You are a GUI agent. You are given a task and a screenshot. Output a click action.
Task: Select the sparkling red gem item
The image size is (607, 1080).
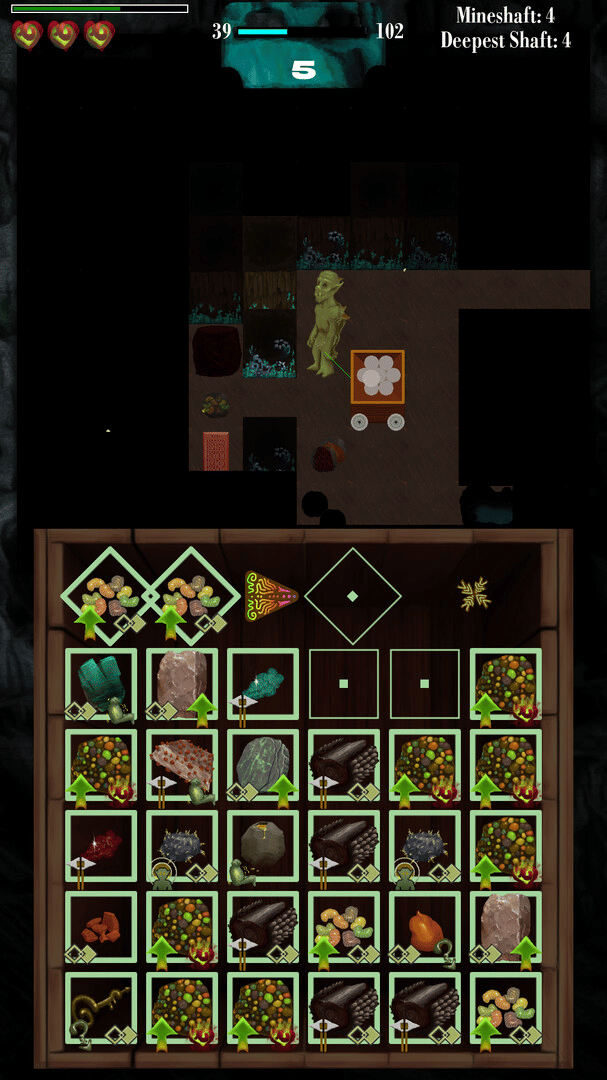(x=100, y=847)
